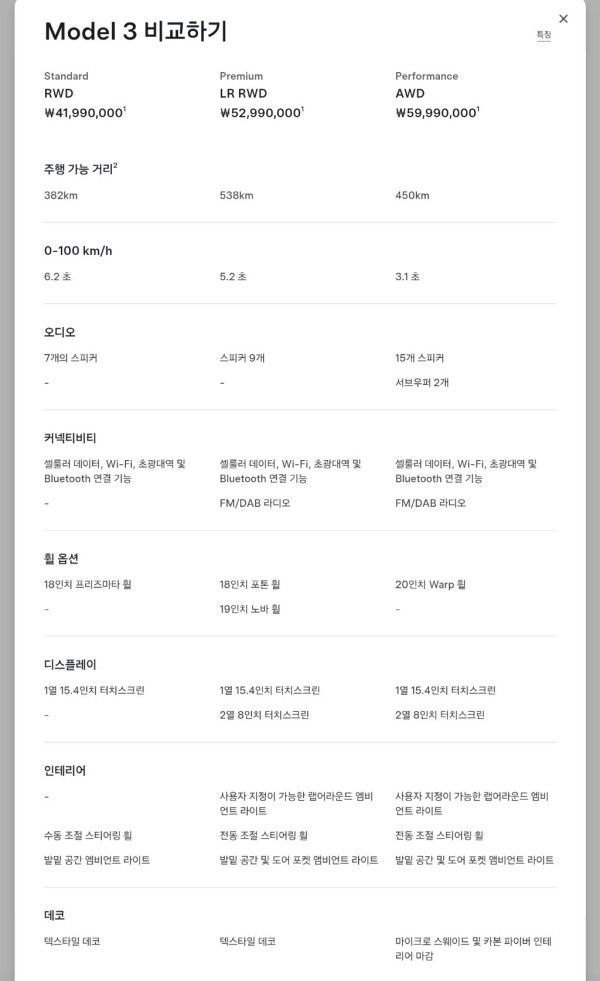The width and height of the screenshot is (600, 981).
Task: Close the Model 3 comparison dialog
Action: pos(563,19)
